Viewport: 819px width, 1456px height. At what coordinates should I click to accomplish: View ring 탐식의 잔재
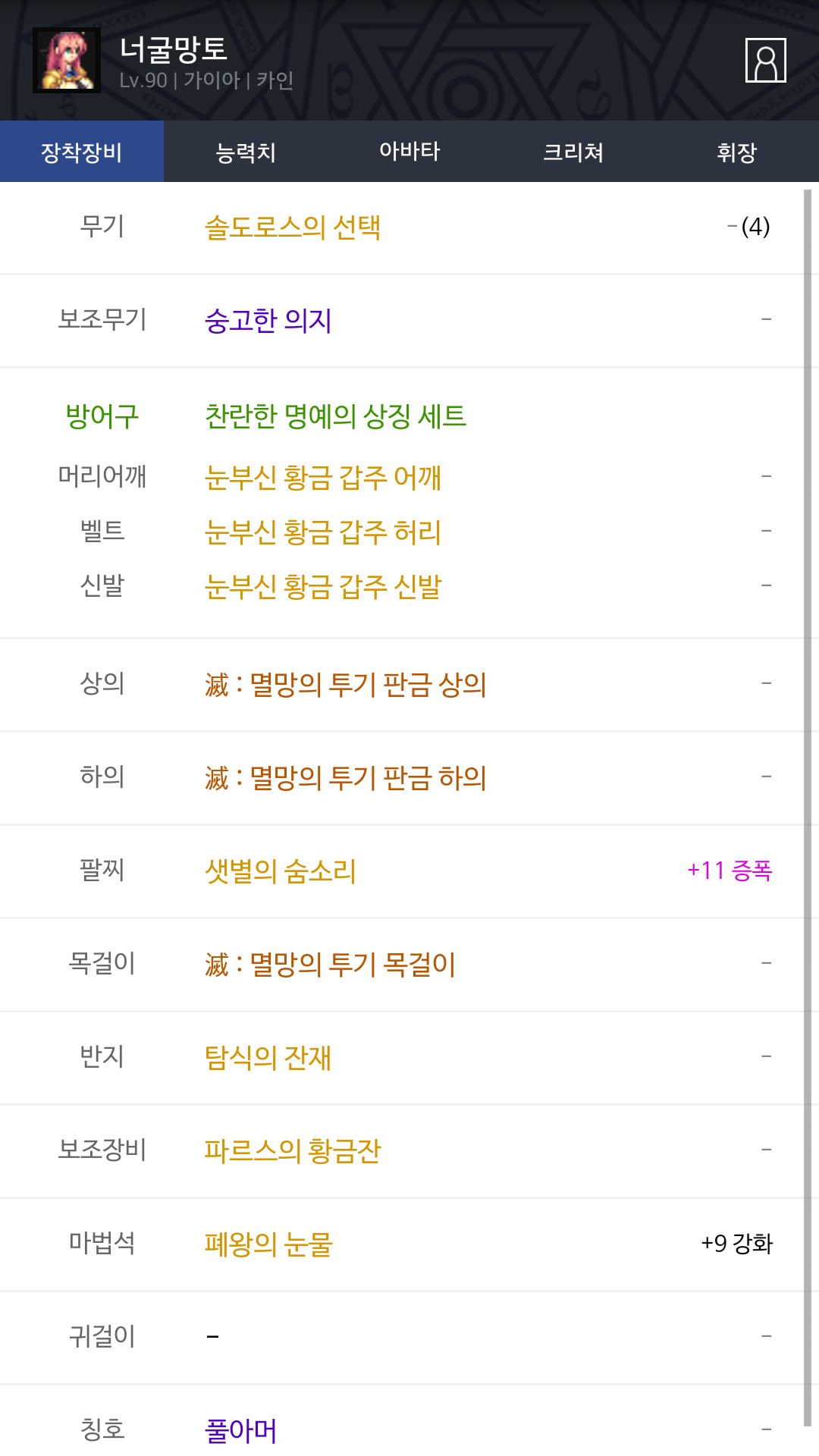click(268, 1058)
